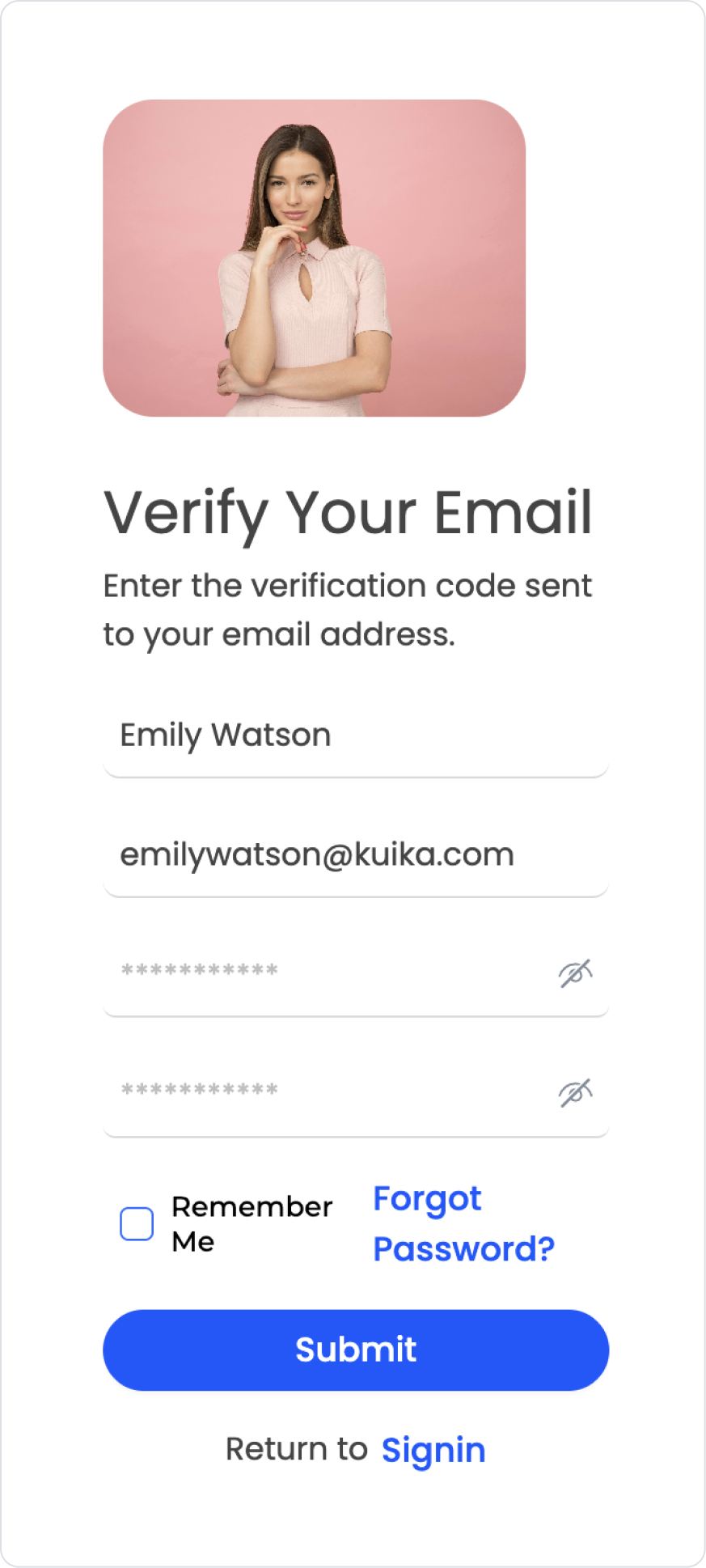The width and height of the screenshot is (706, 1568).
Task: Go back via the Signin link
Action: [x=433, y=1450]
